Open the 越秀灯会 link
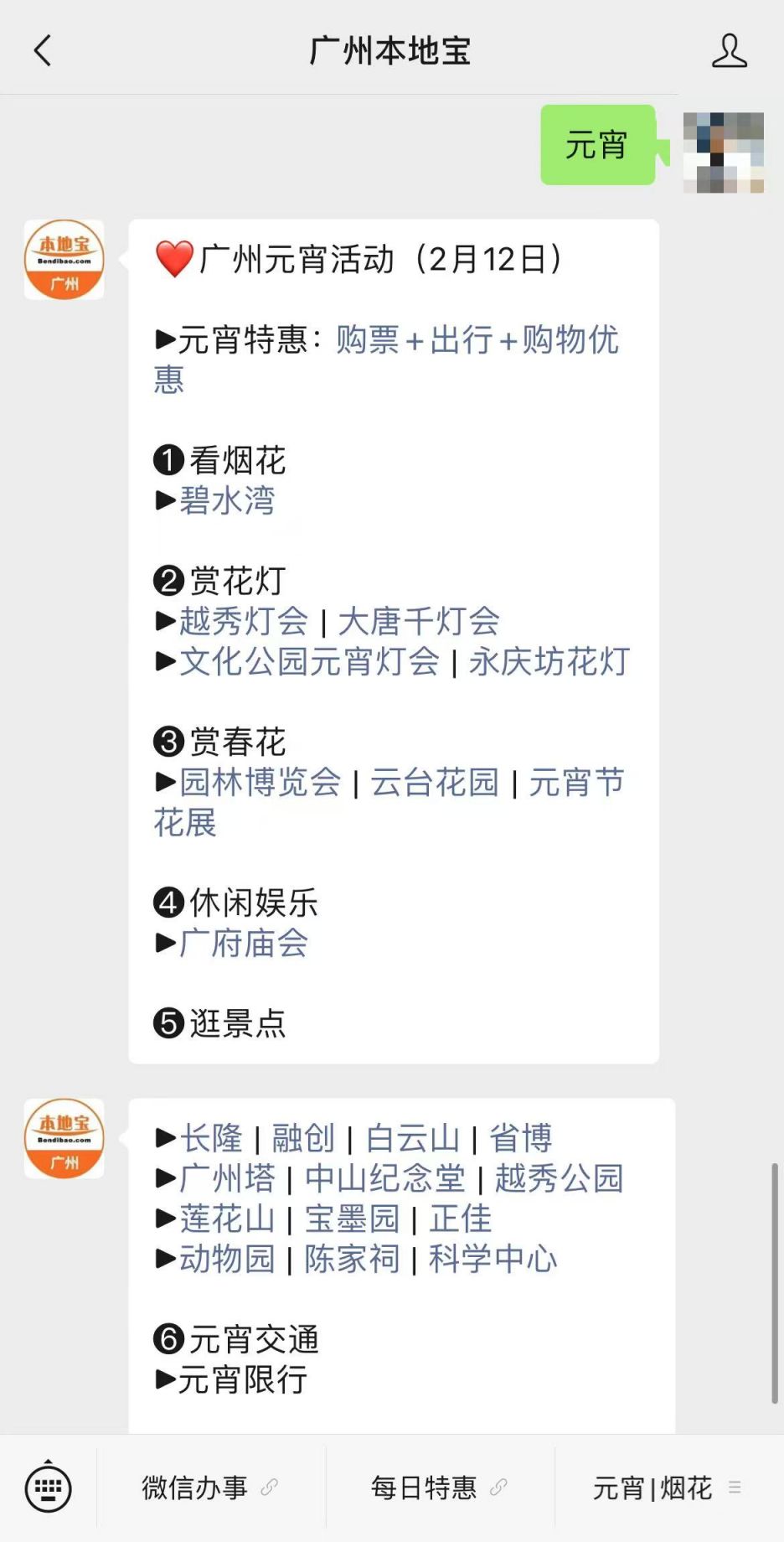784x1542 pixels. point(244,621)
